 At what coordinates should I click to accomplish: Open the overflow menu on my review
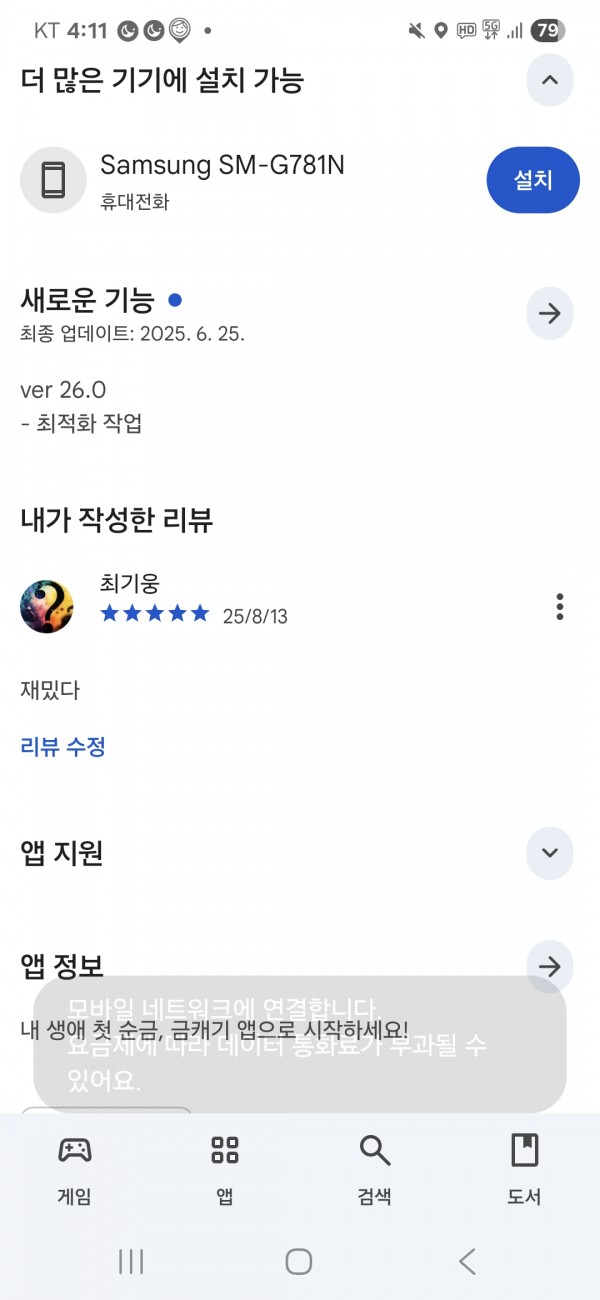click(x=560, y=606)
